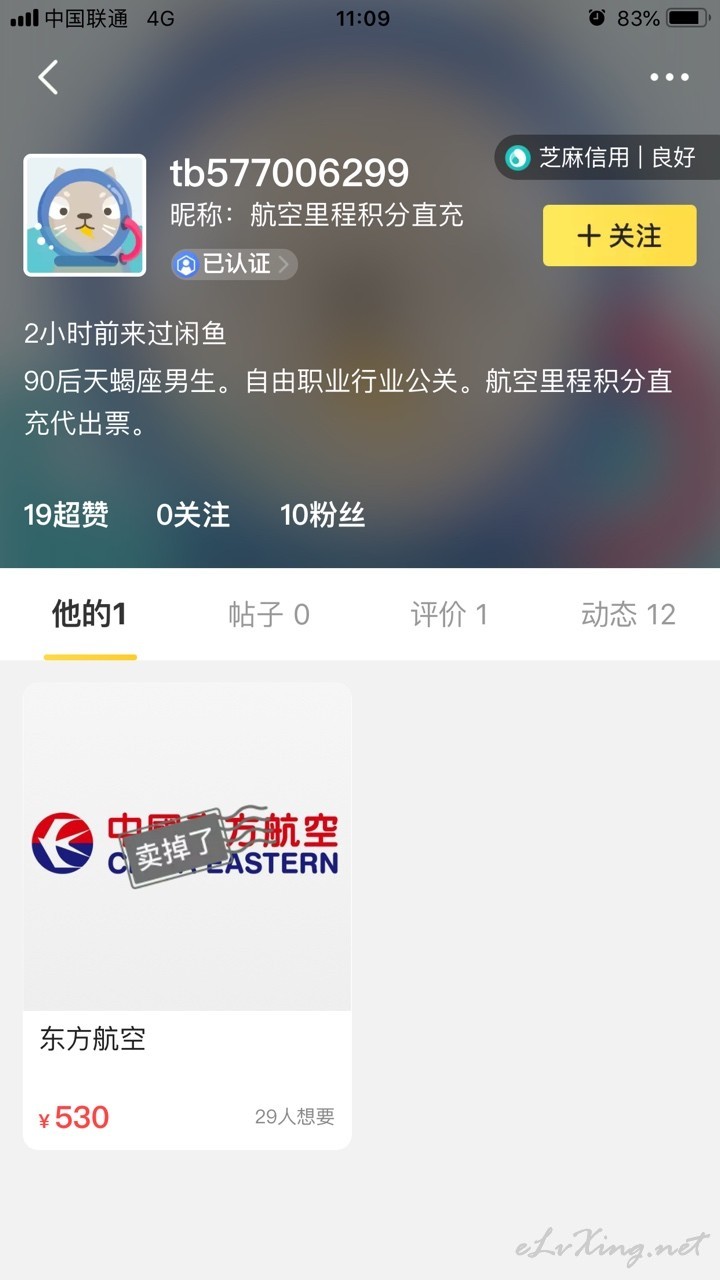Switch to the 动态 tab

628,614
